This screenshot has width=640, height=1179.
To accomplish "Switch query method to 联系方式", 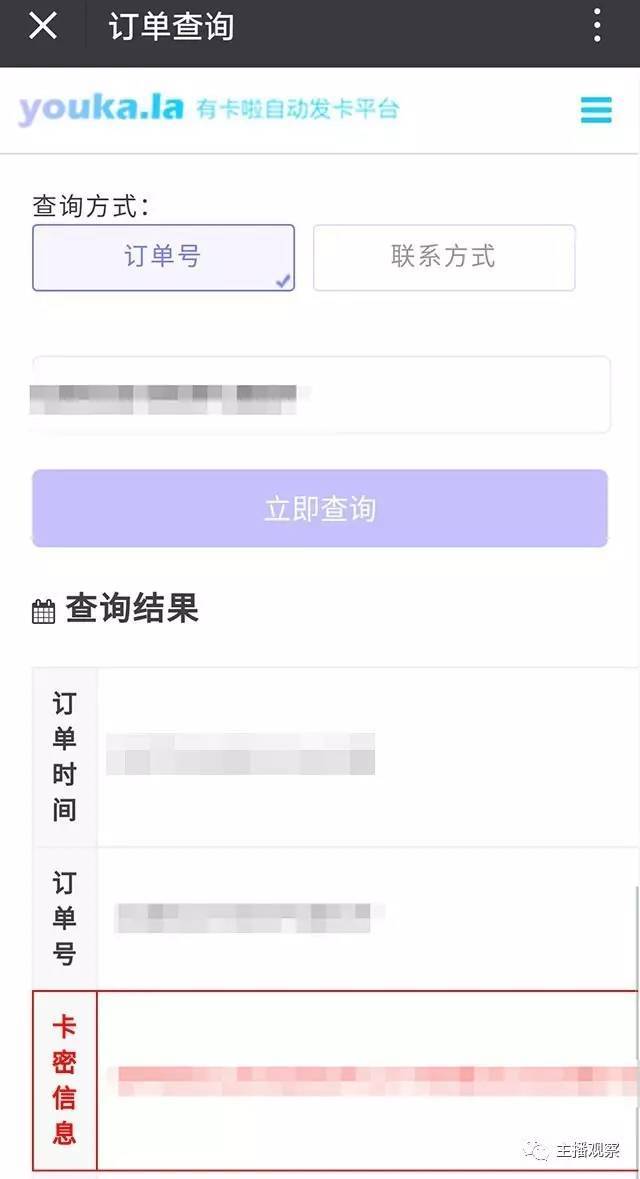I will 444,257.
